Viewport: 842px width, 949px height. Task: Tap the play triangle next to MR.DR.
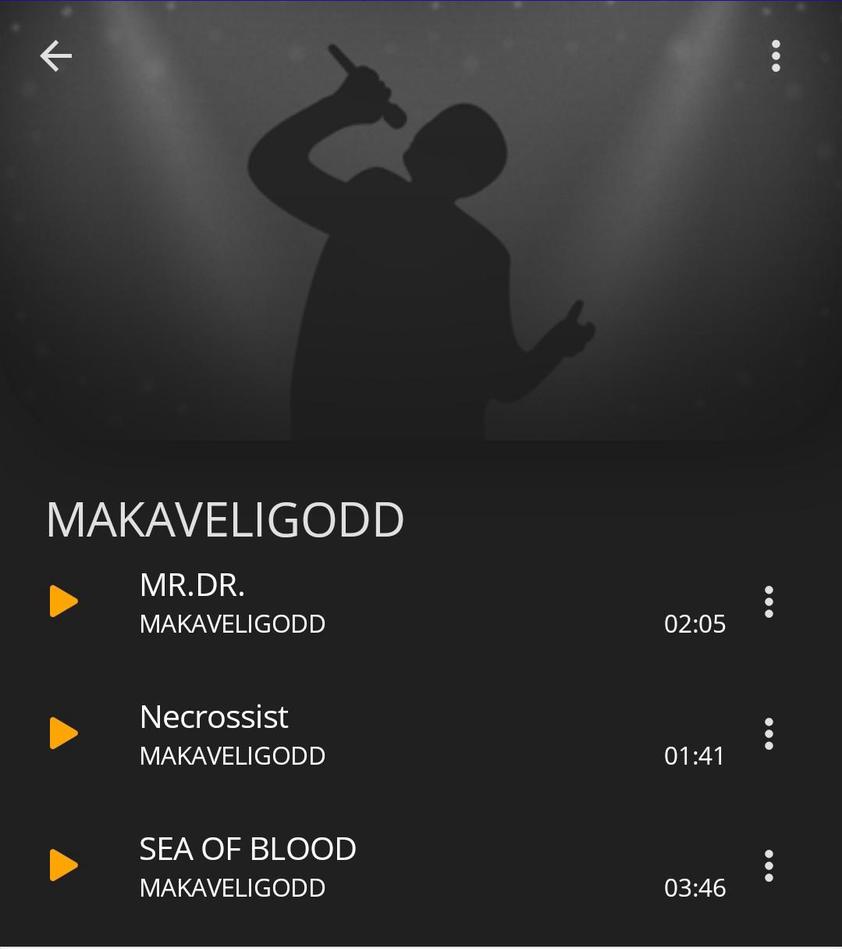click(64, 601)
